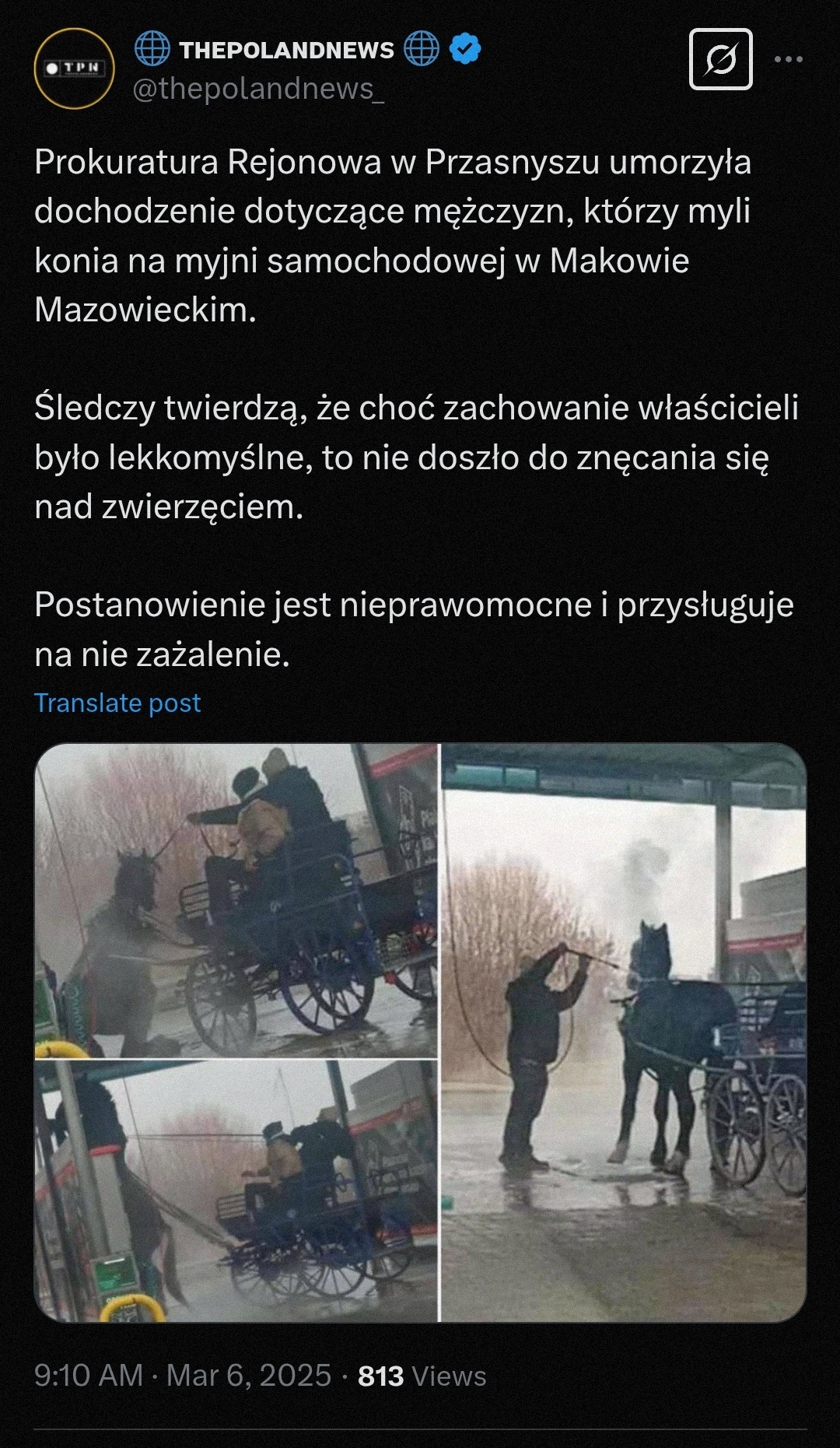
Task: Open the @thepolandnews_ handle
Action: pyautogui.click(x=258, y=89)
